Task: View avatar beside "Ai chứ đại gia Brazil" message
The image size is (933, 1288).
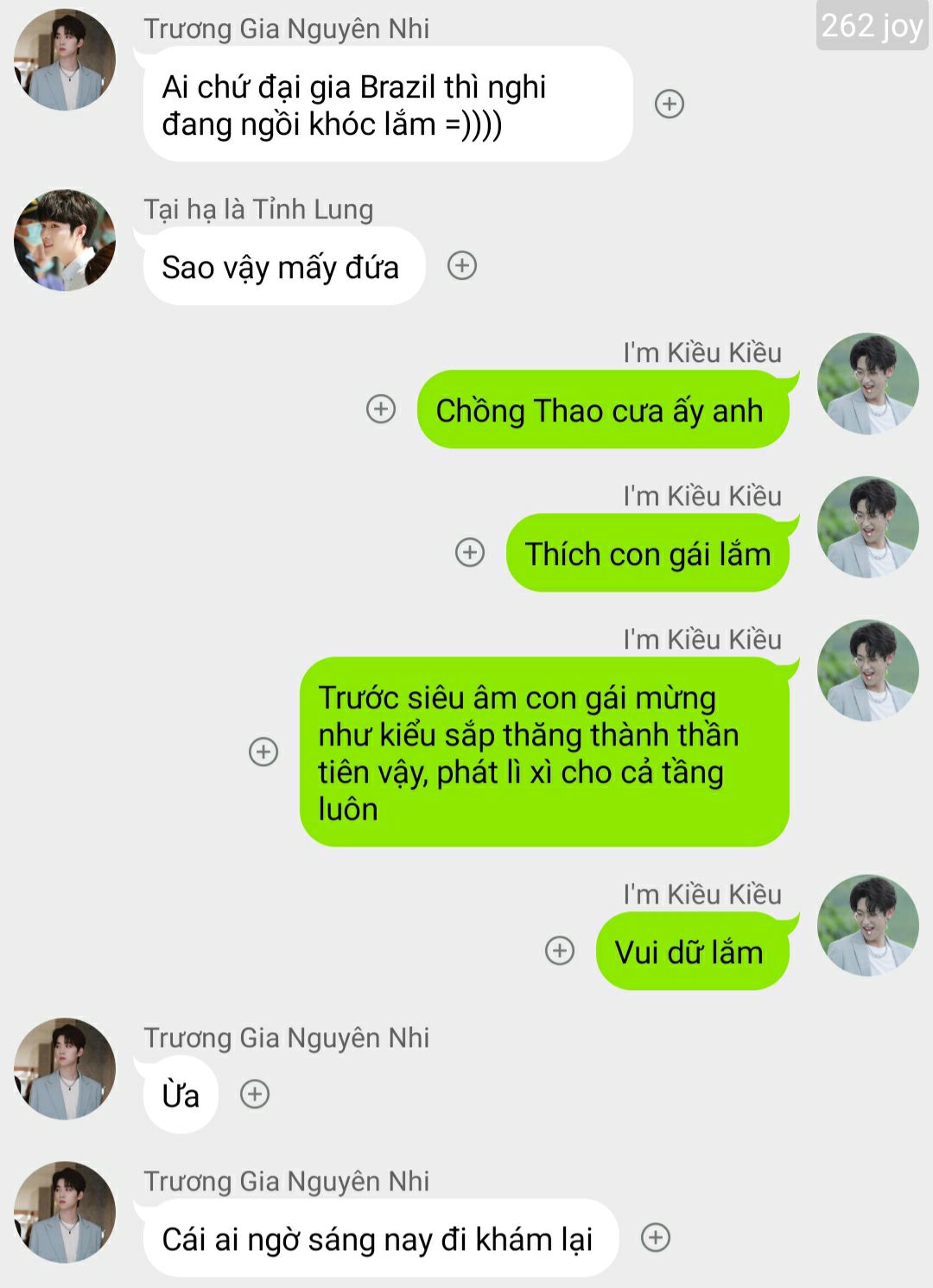Action: pyautogui.click(x=65, y=60)
